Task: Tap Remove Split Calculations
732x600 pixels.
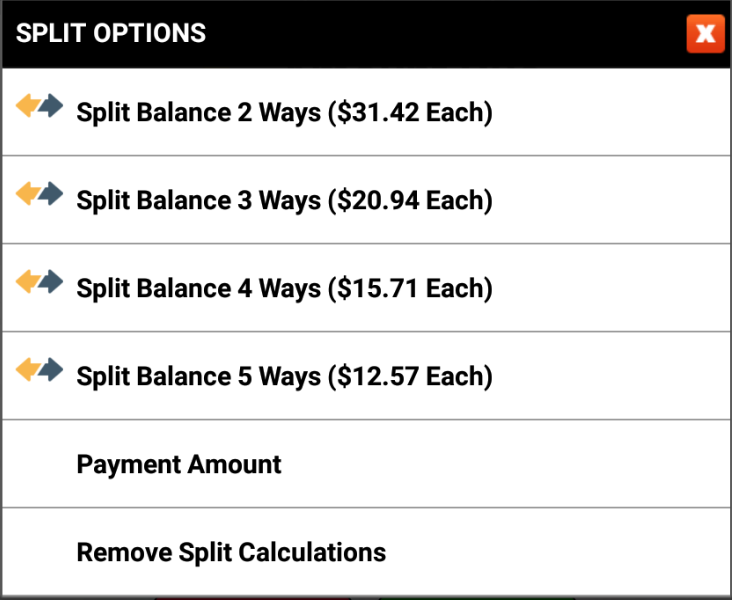Action: 231,552
